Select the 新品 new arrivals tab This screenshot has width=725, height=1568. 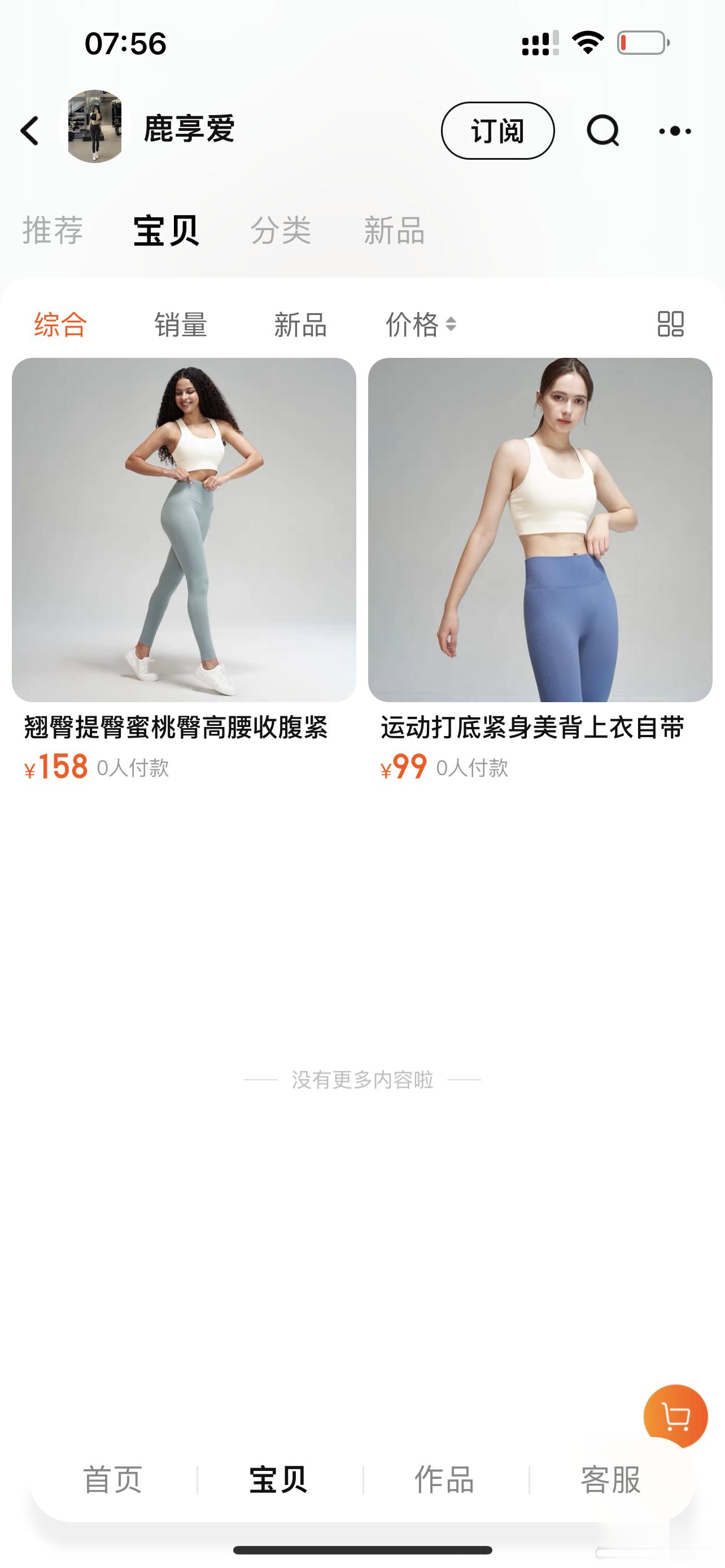(x=396, y=230)
